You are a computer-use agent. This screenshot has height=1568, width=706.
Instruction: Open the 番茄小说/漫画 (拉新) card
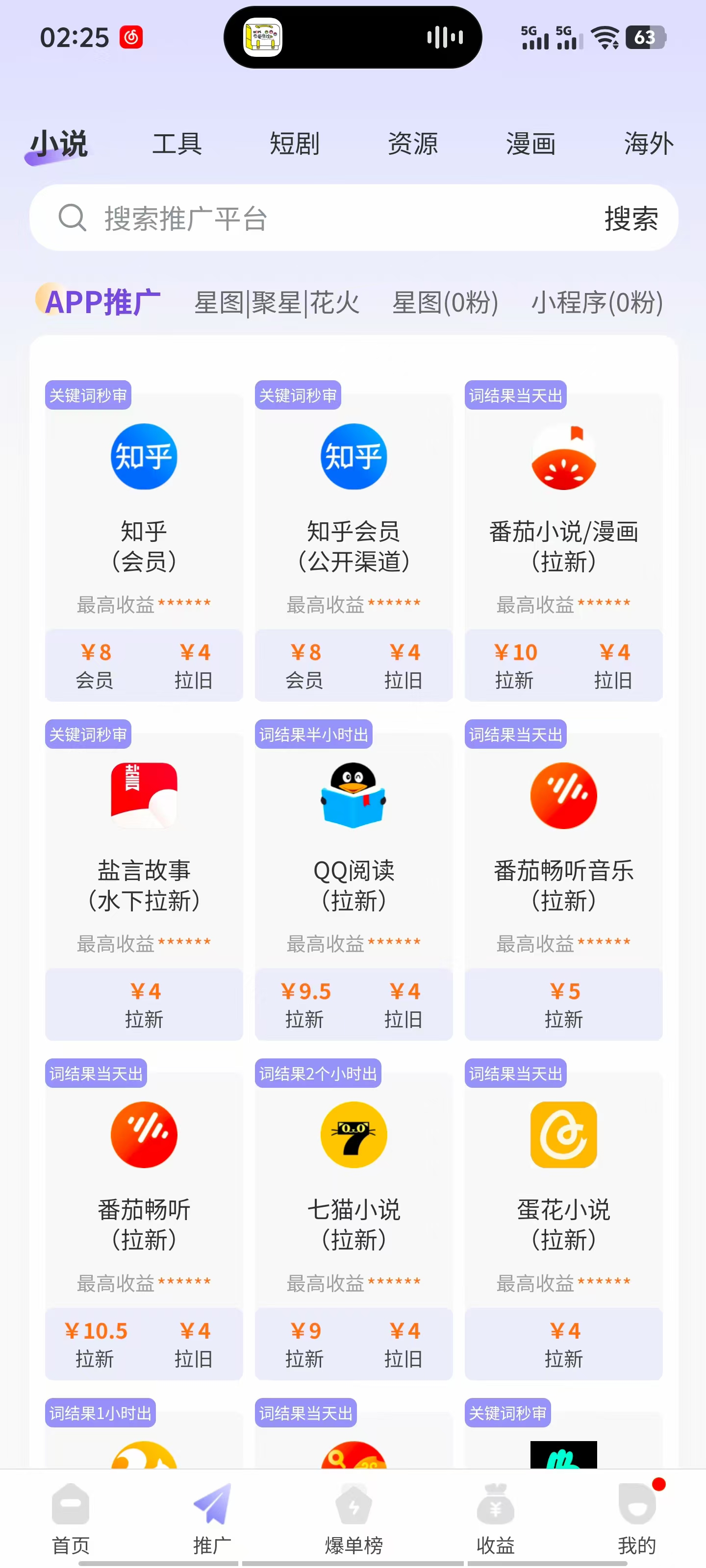(x=563, y=542)
